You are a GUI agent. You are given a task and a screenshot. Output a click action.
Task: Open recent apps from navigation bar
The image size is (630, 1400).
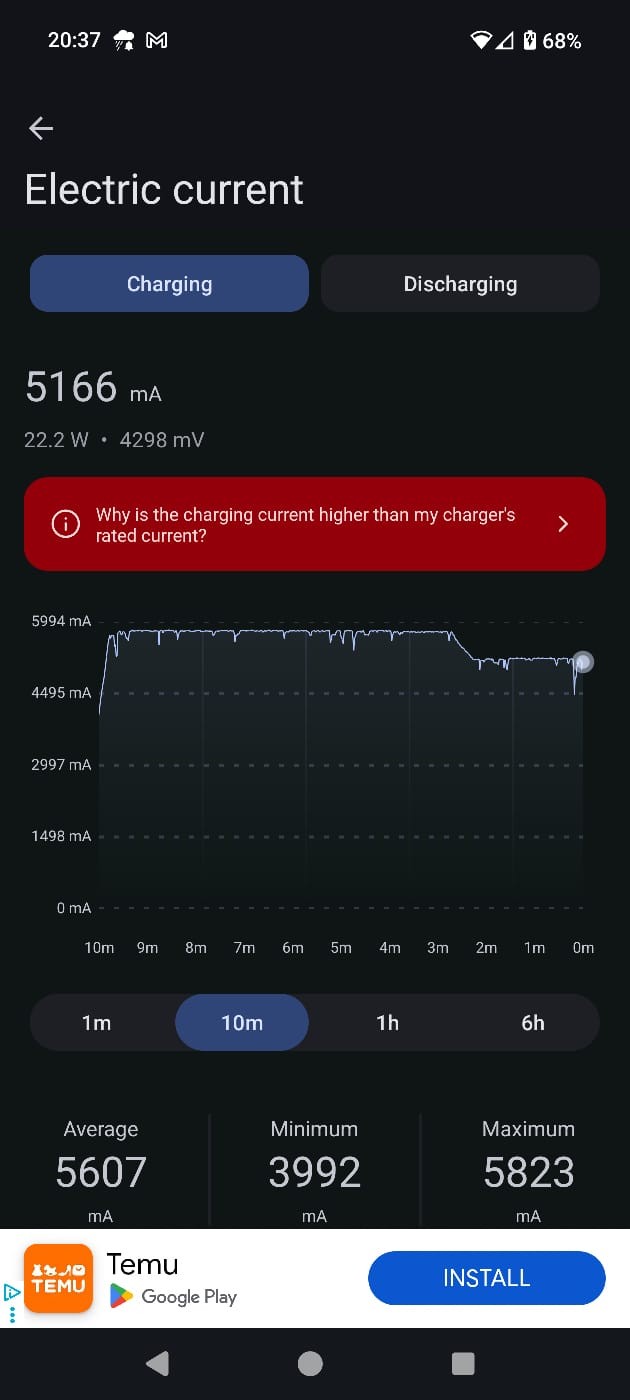pyautogui.click(x=463, y=1363)
